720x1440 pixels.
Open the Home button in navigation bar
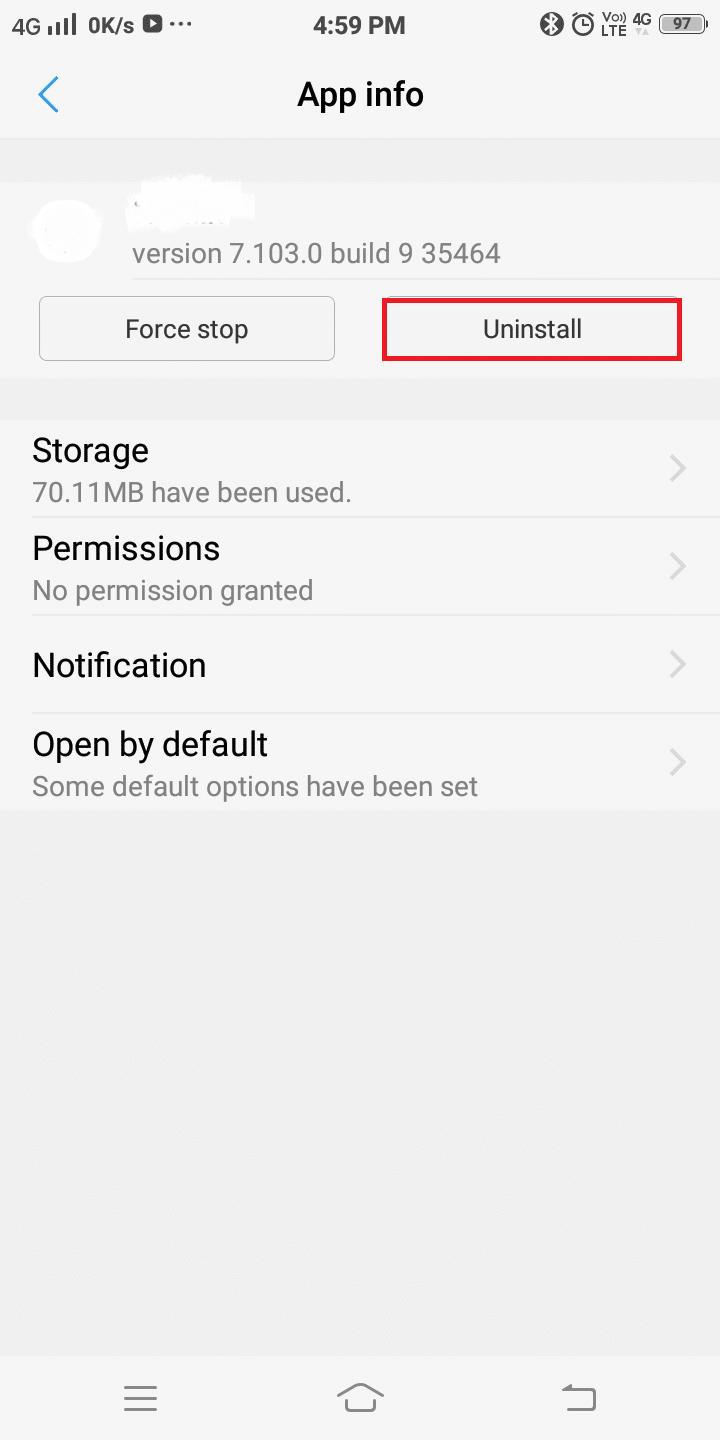coord(360,1397)
